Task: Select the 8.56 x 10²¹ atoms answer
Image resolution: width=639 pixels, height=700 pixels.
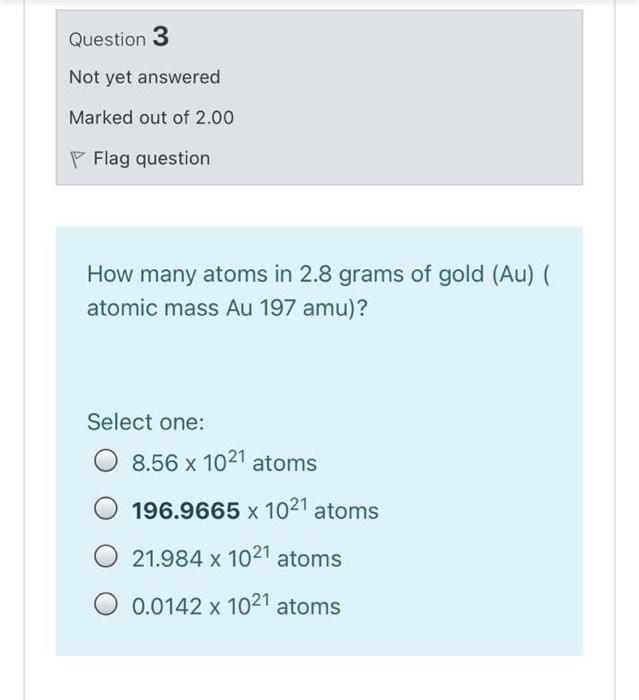Action: click(x=107, y=463)
